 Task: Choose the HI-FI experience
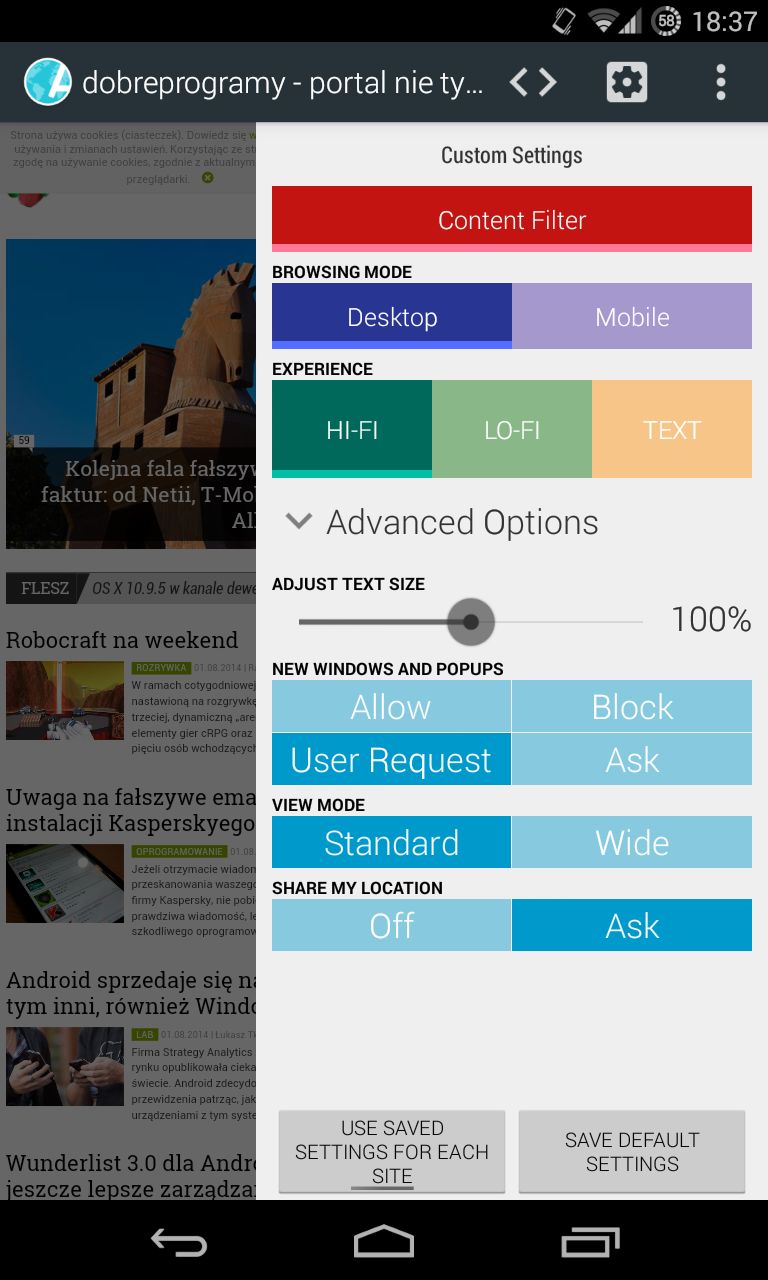[x=352, y=429]
